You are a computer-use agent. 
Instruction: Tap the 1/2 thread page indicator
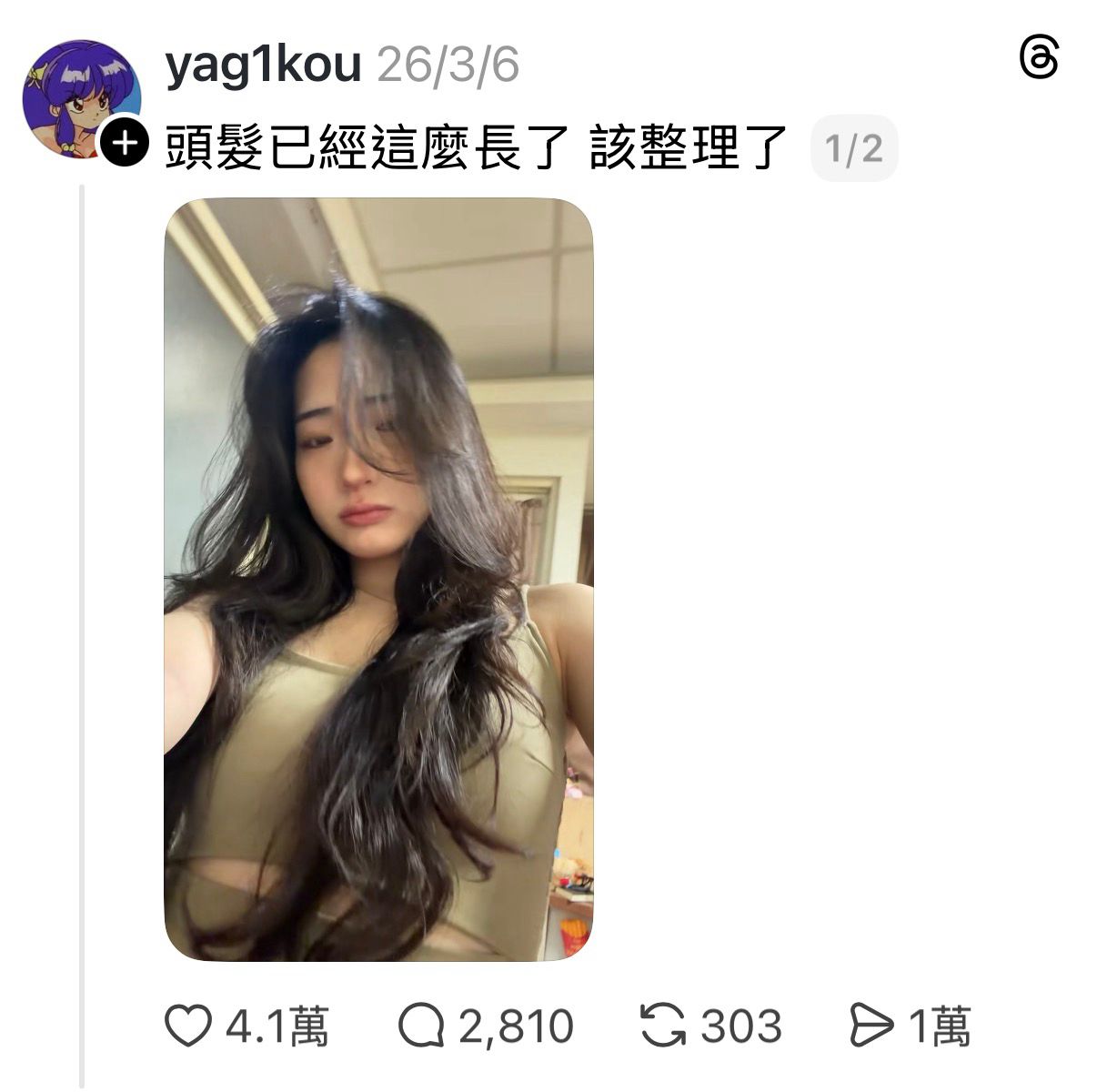tap(853, 148)
